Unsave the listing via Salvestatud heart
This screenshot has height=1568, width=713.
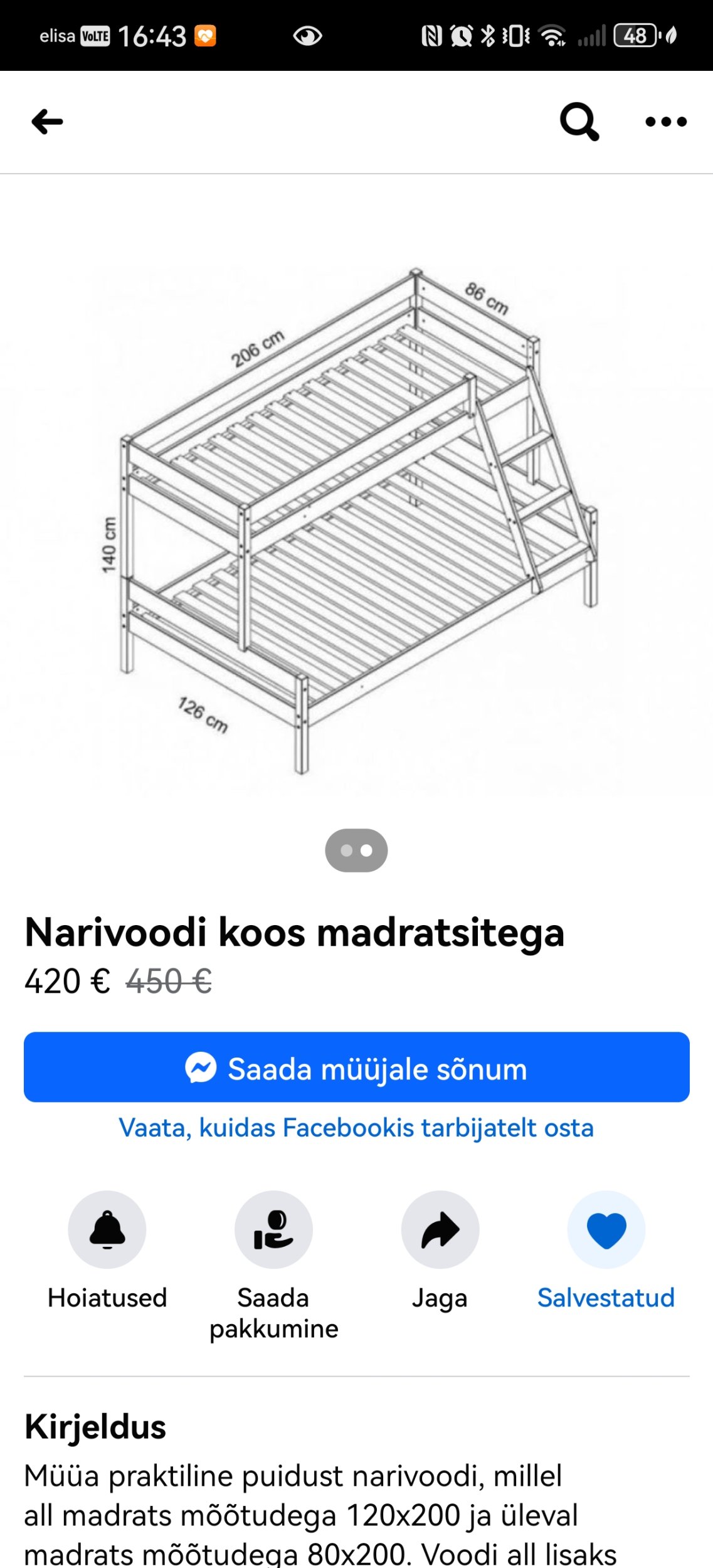[x=606, y=1230]
